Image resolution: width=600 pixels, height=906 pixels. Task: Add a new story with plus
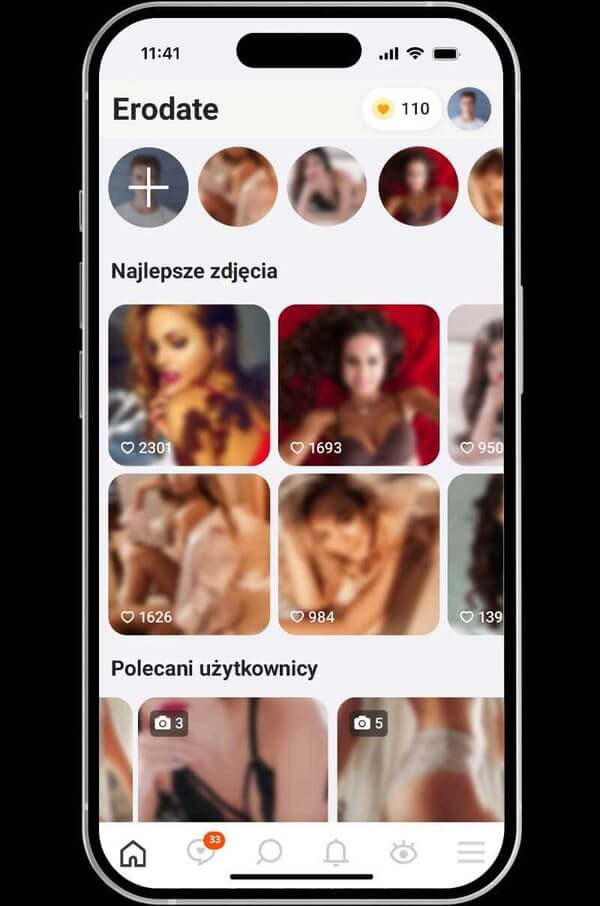point(148,187)
